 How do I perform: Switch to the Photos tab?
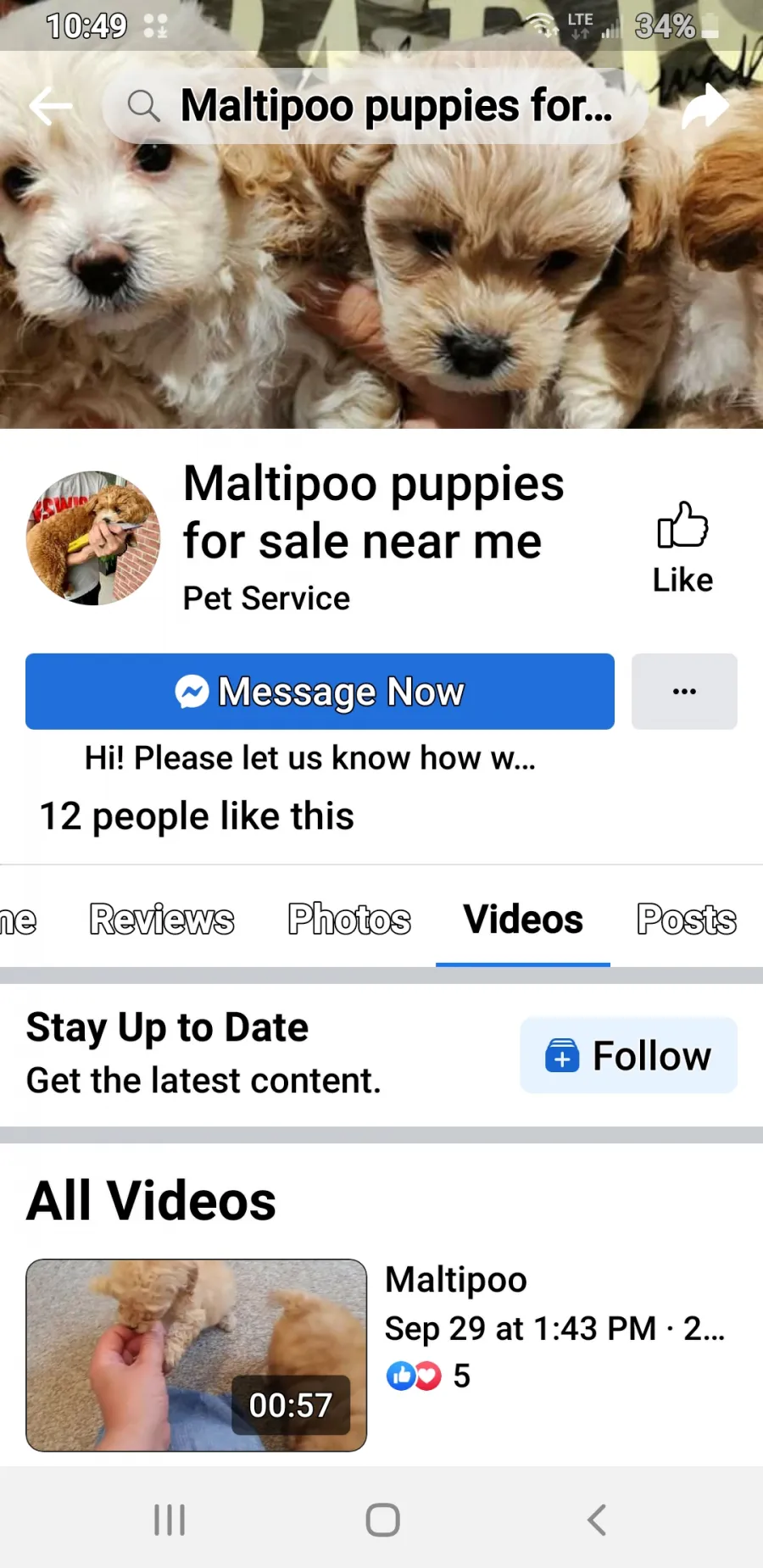point(349,920)
